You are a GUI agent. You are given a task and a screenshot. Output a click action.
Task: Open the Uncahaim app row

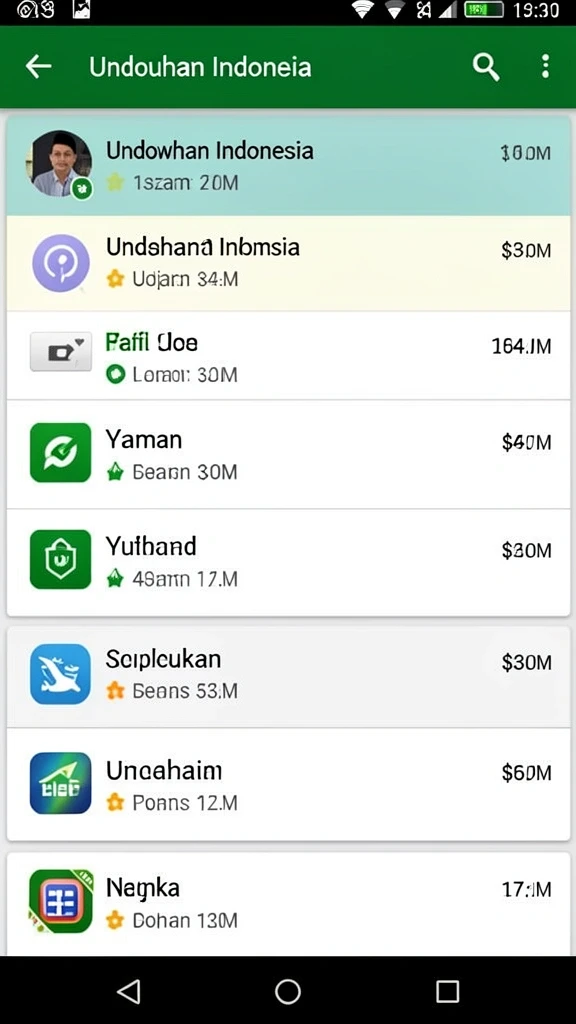tap(288, 784)
